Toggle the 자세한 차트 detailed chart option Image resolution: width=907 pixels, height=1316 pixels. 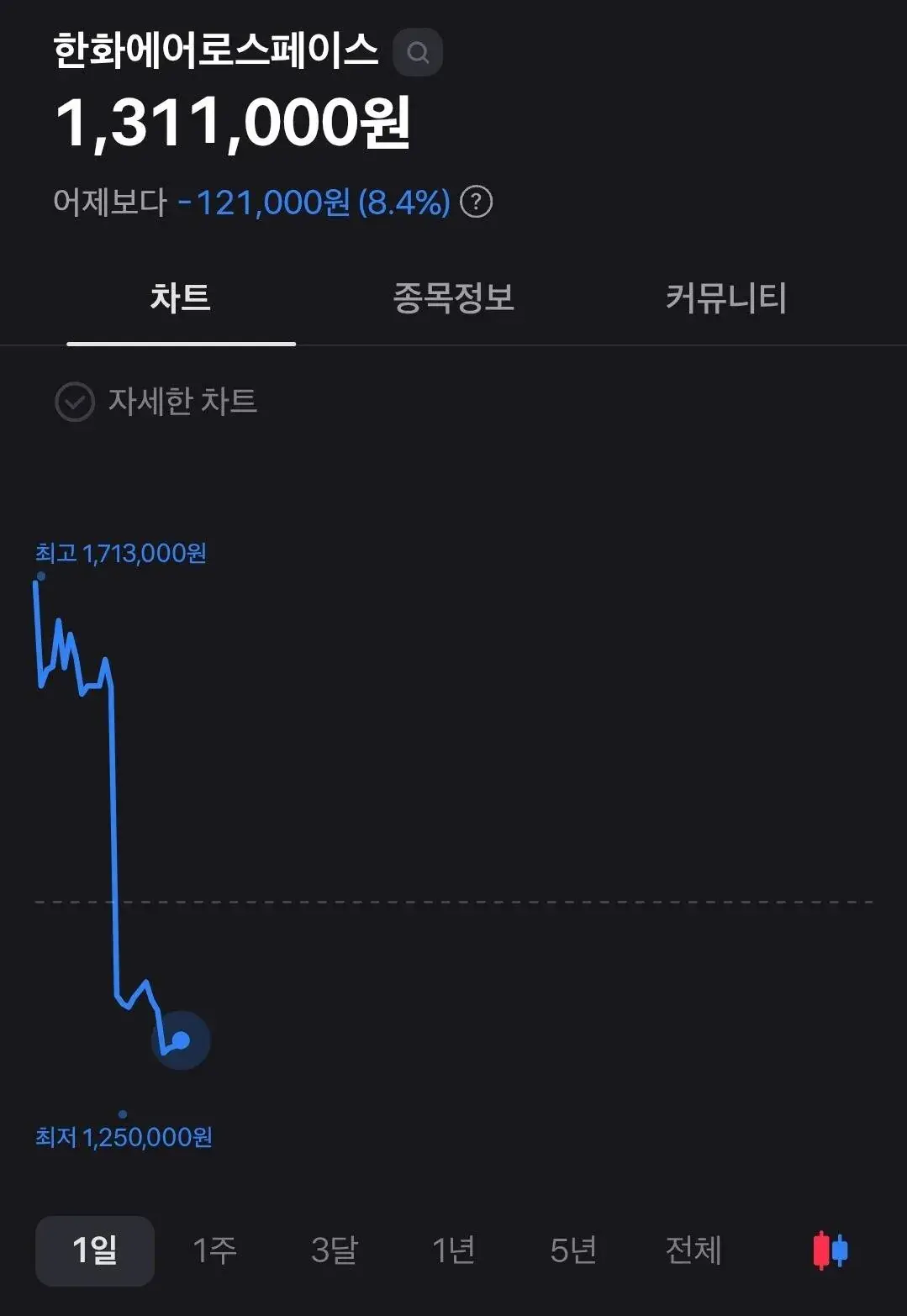[x=160, y=403]
